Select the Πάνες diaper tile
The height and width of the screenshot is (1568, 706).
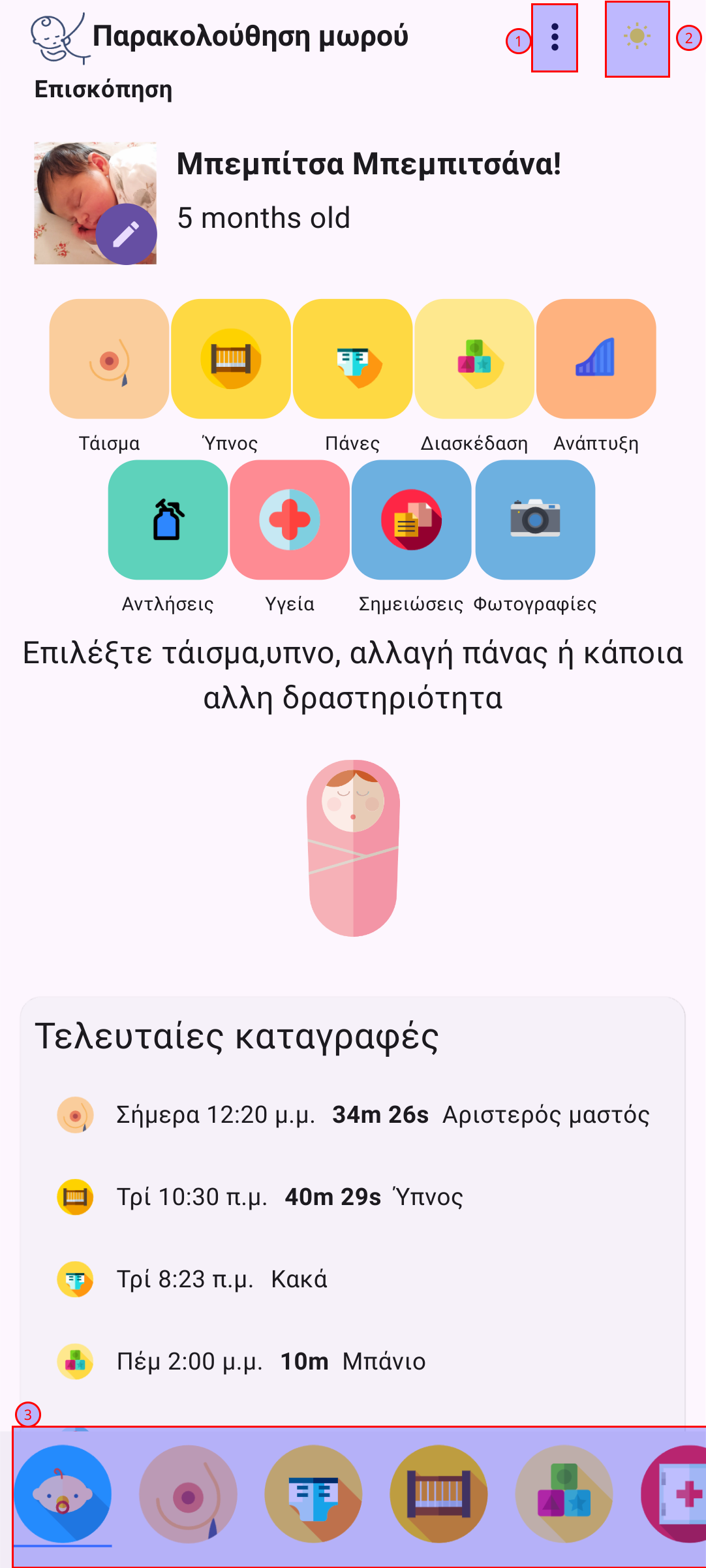pyautogui.click(x=352, y=359)
